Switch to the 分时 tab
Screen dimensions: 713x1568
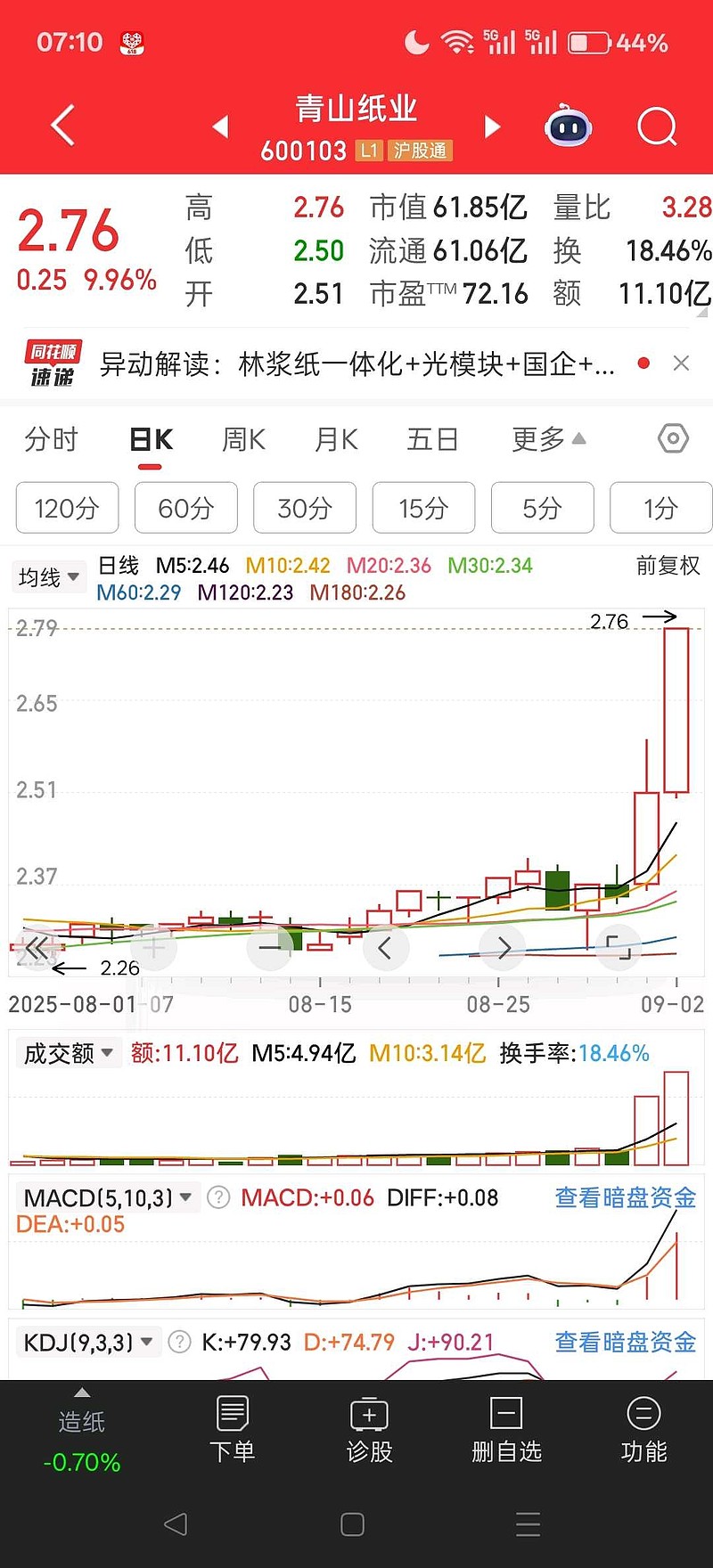click(52, 439)
